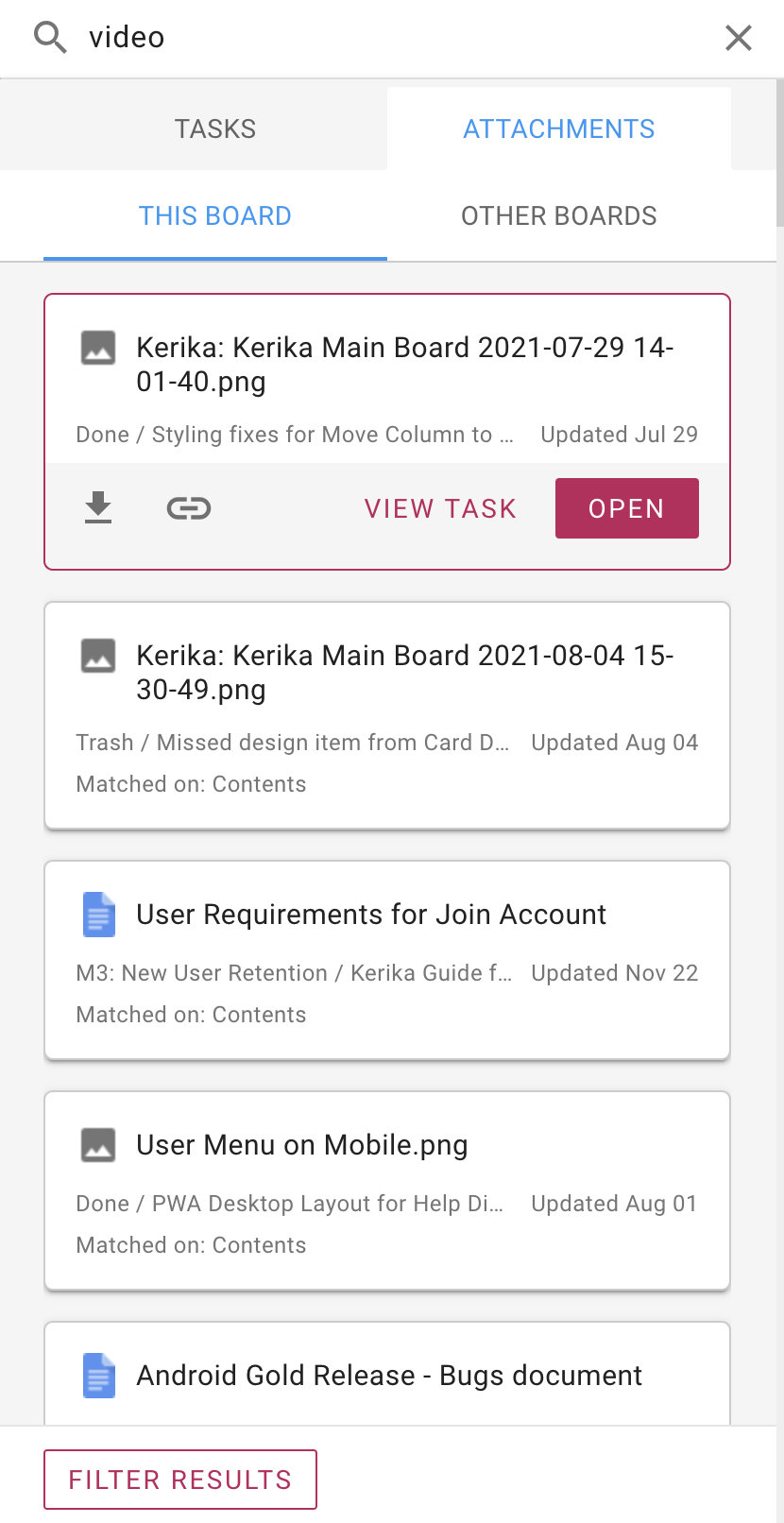Open User Requirements for Join Account result
Image resolution: width=784 pixels, height=1523 pixels.
tap(387, 960)
